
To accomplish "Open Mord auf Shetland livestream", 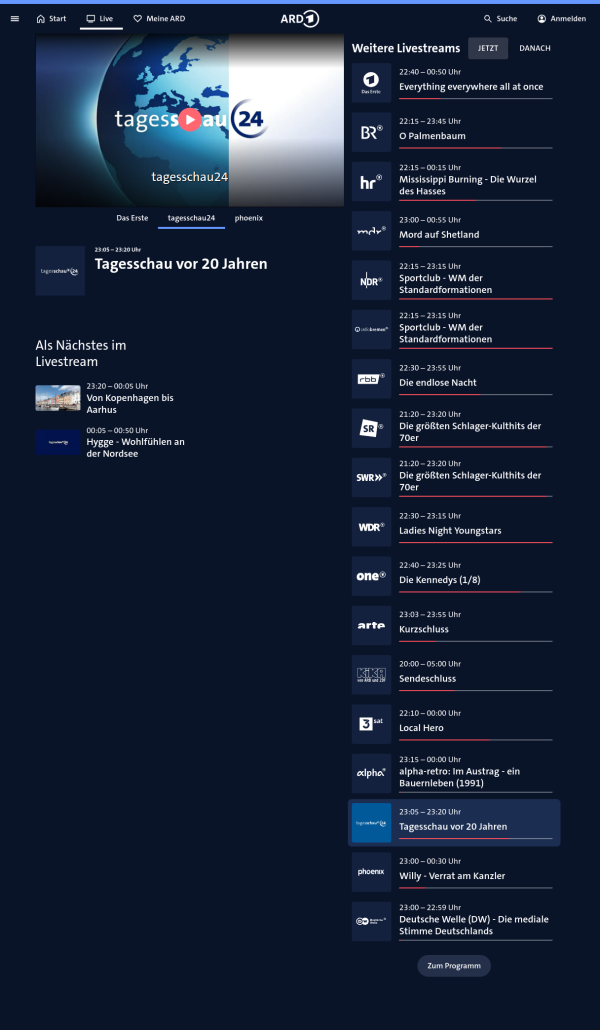I will (439, 234).
